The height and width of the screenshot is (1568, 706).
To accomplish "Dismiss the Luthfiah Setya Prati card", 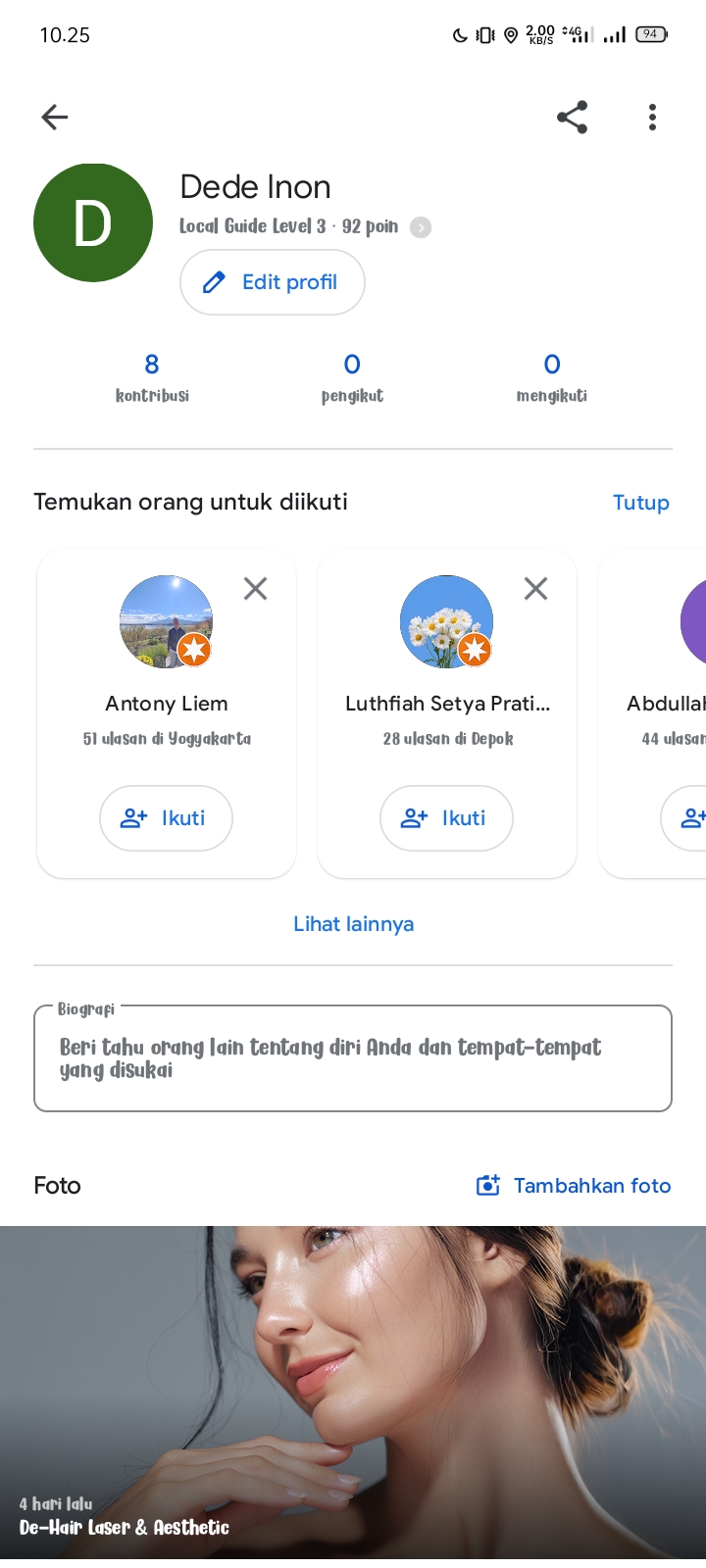I will (535, 588).
